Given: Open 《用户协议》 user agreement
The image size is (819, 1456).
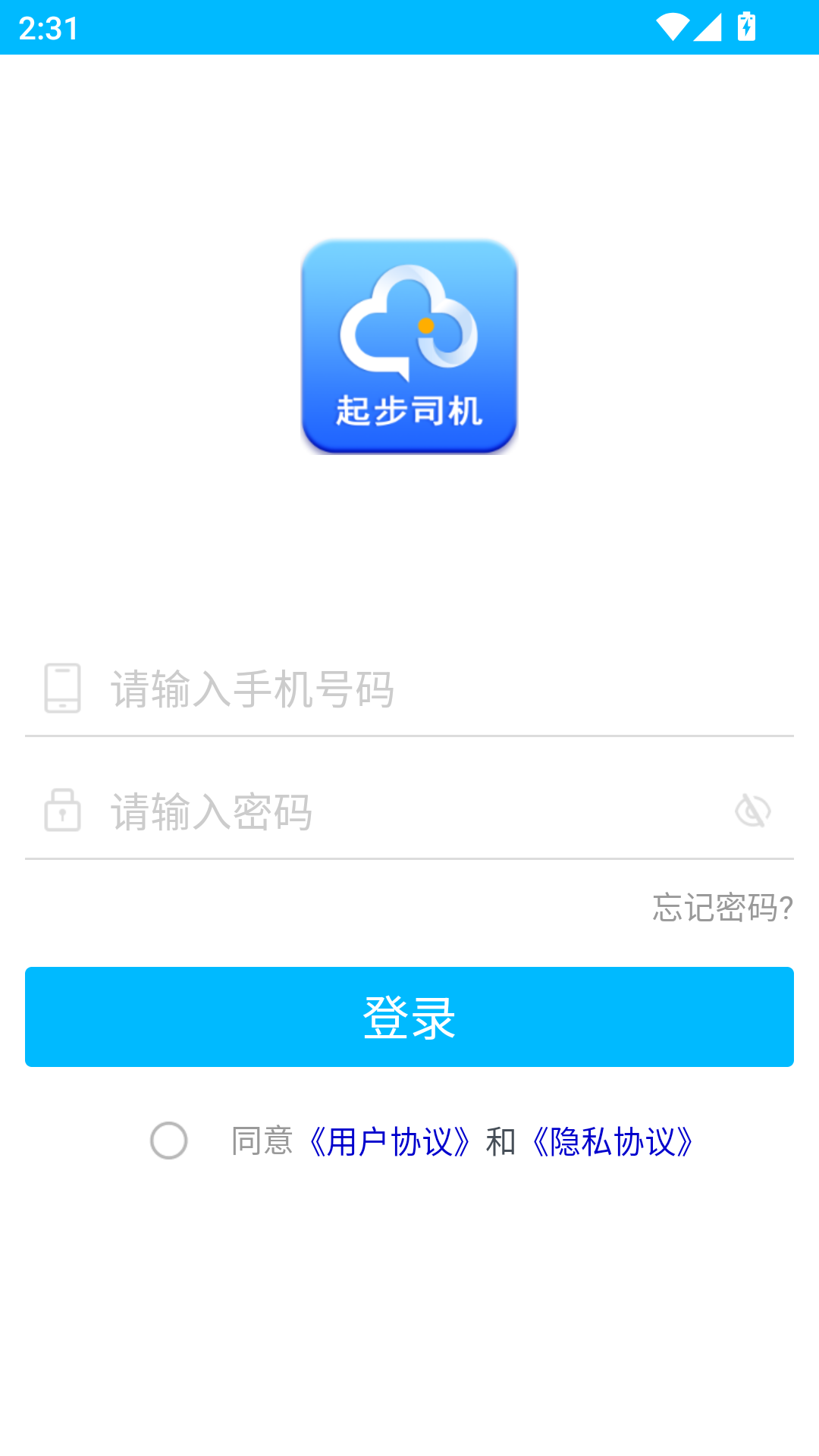Looking at the screenshot, I should [390, 1140].
